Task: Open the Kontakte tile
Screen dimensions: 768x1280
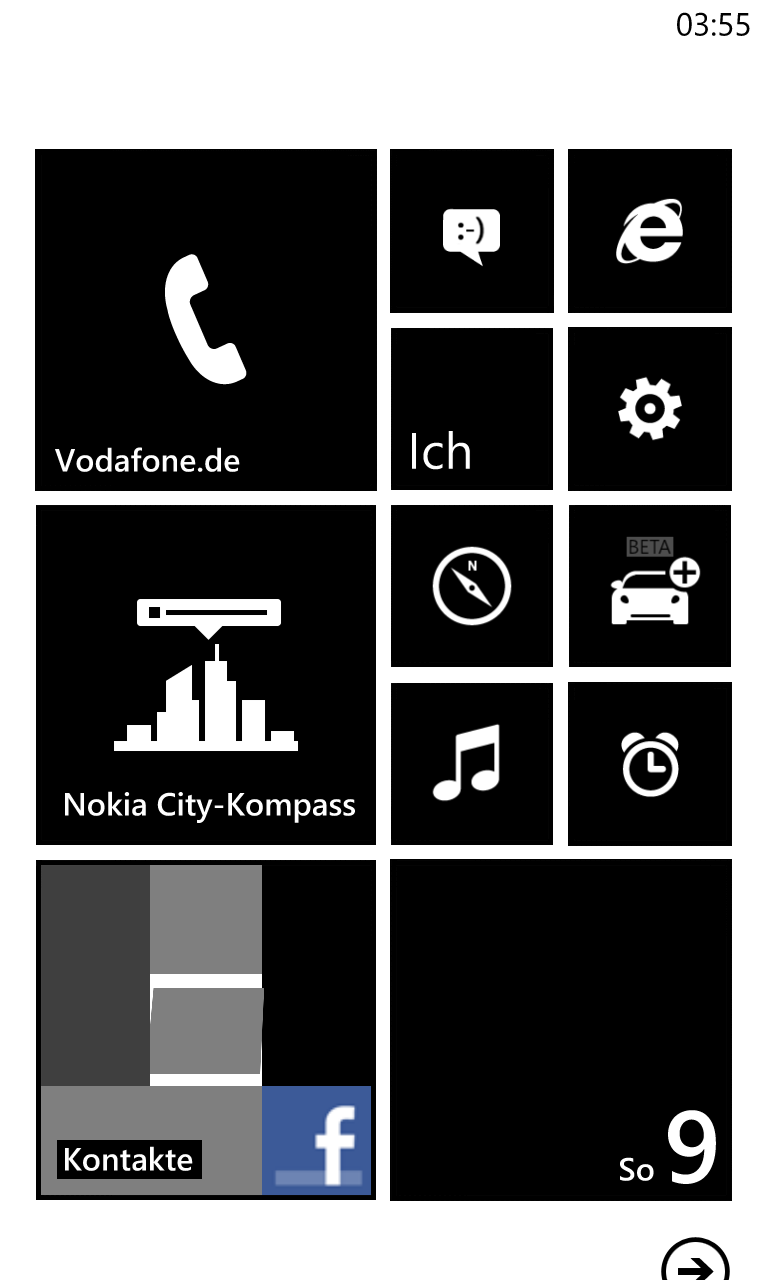Action: [206, 1030]
